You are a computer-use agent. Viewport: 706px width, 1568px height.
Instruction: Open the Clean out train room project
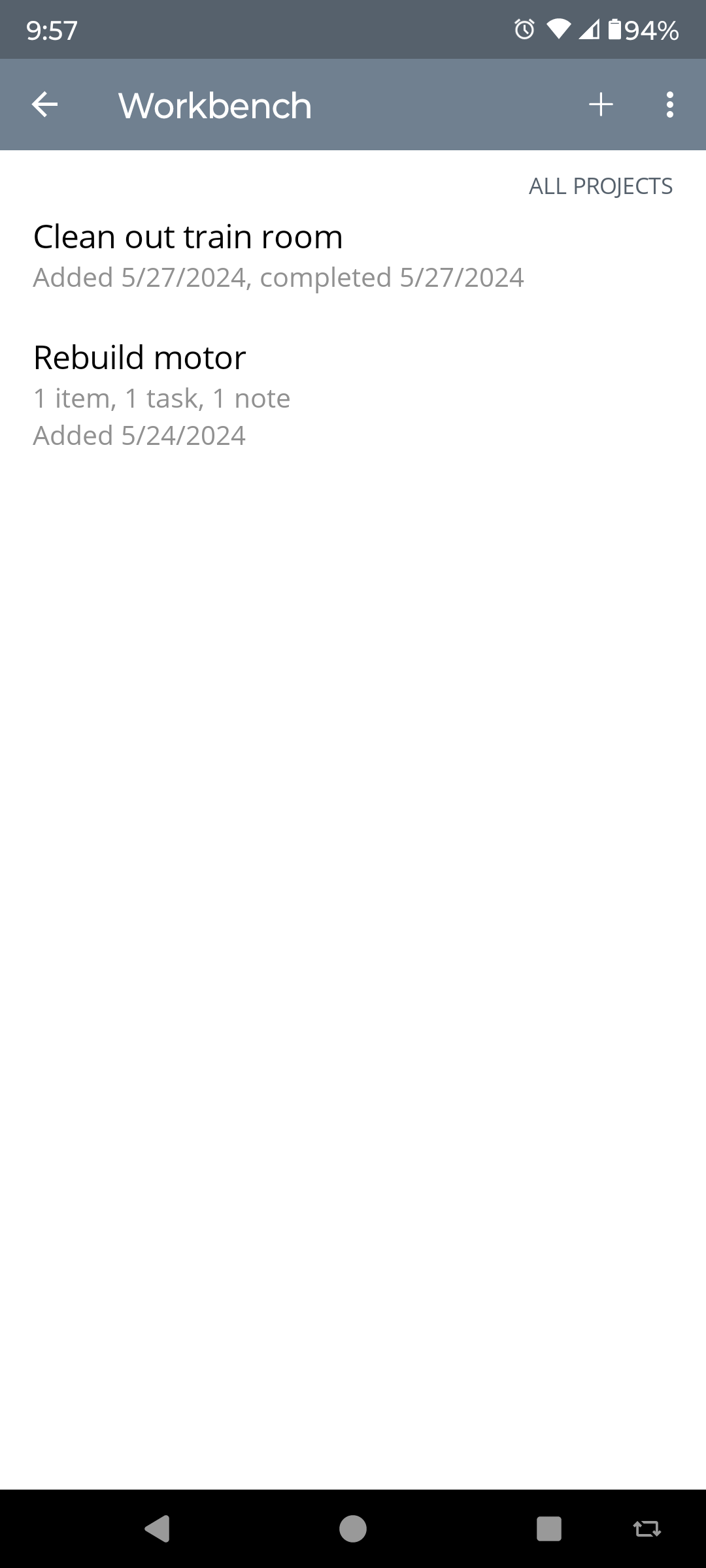click(353, 256)
